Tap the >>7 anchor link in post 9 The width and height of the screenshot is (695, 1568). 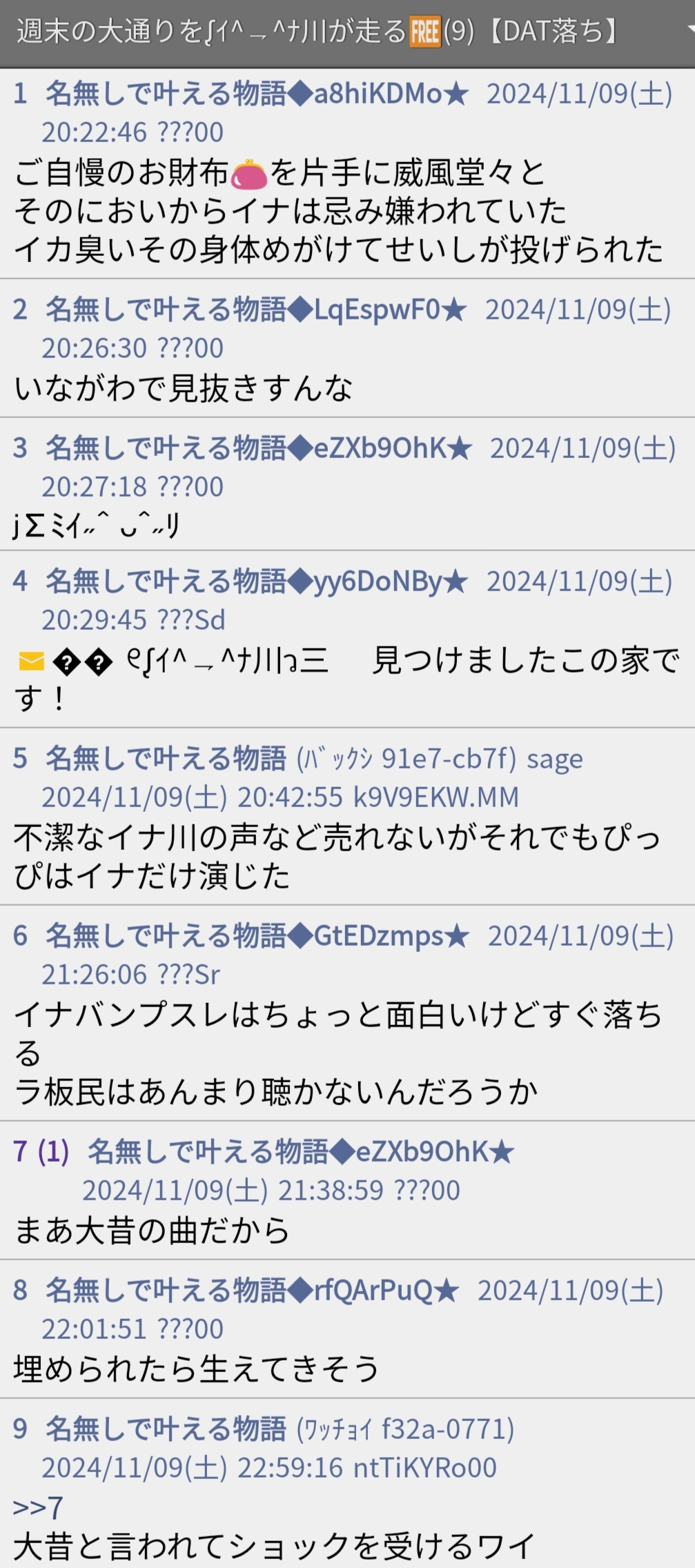pos(38,1507)
